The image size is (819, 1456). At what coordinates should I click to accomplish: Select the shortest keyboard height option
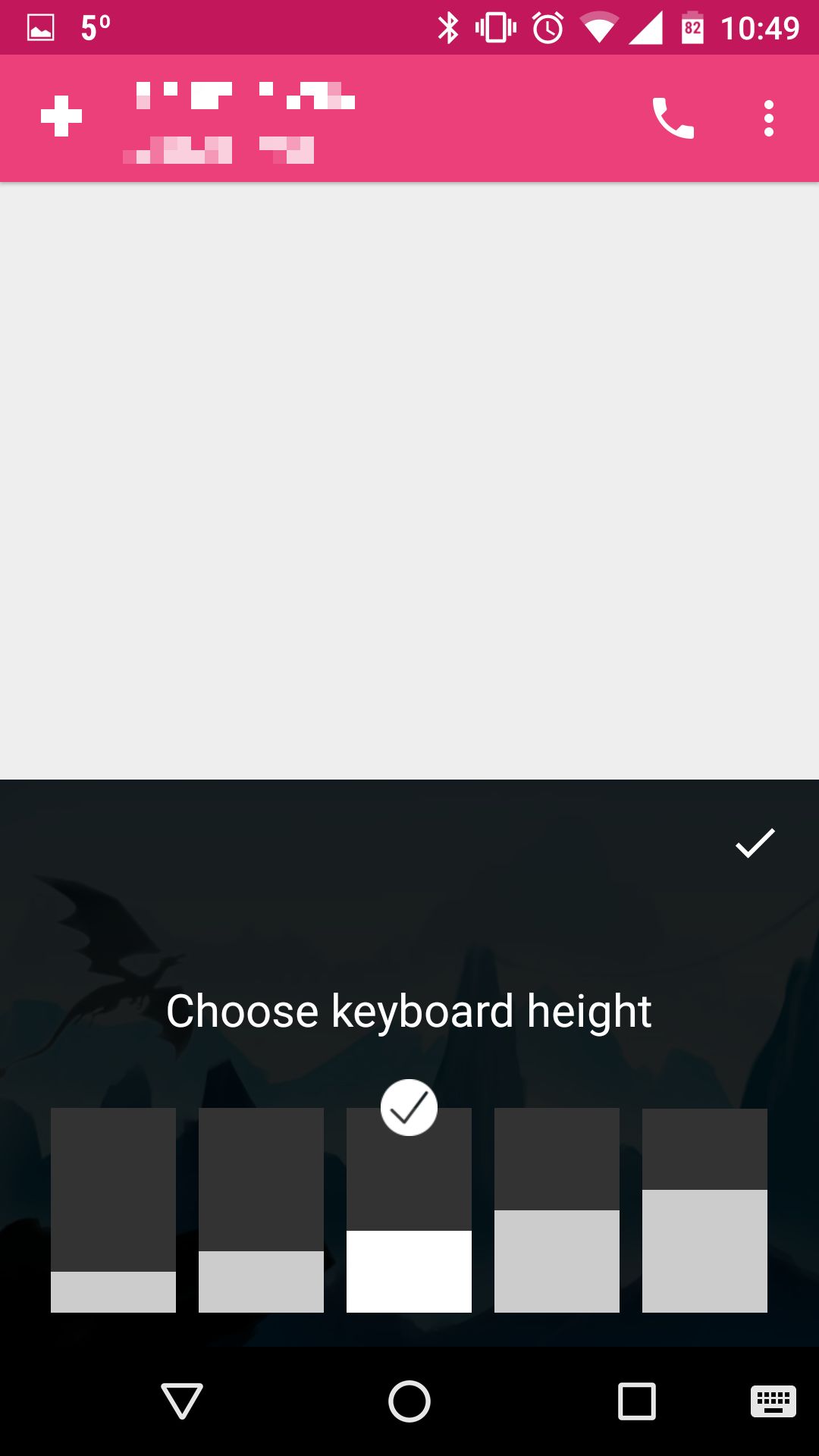113,1210
